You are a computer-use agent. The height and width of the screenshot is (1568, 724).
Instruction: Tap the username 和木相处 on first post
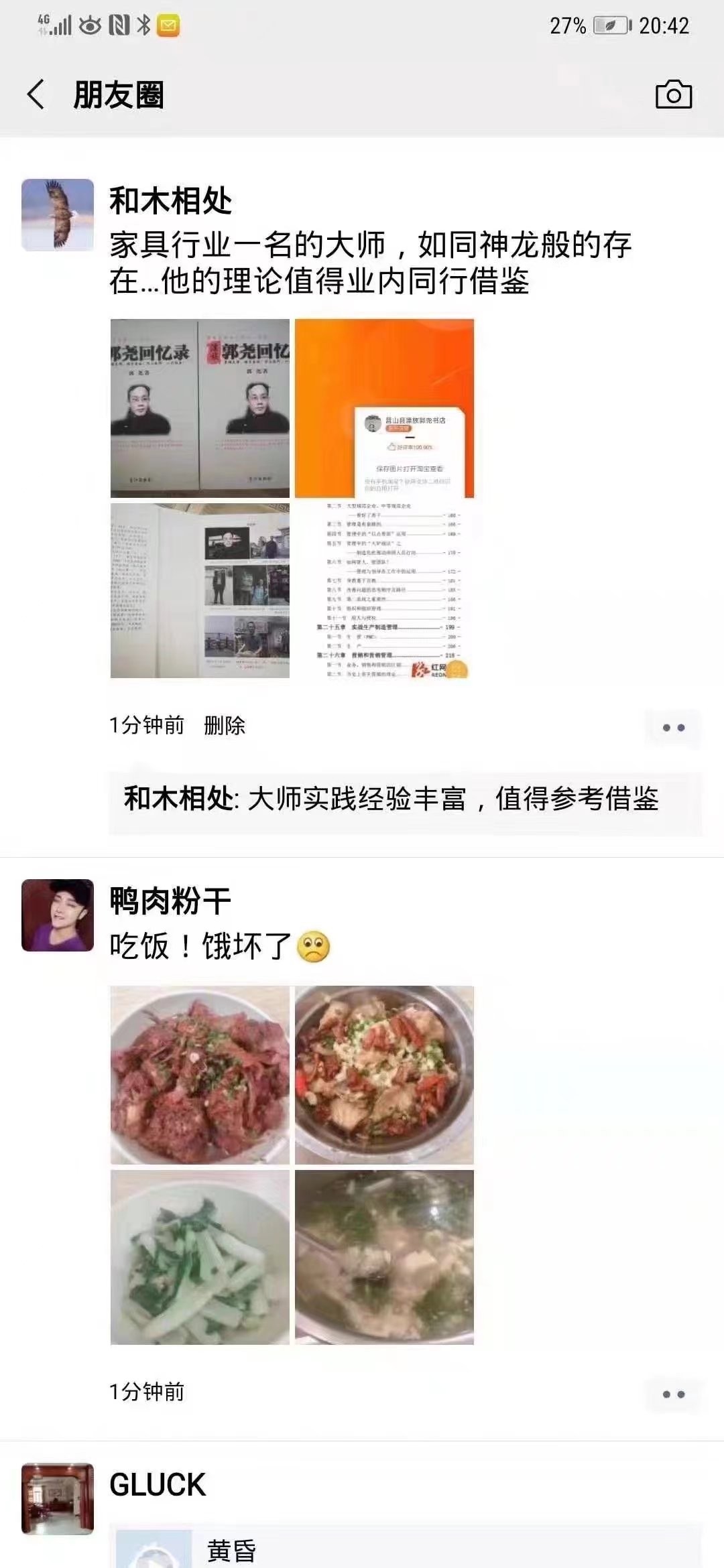pos(170,201)
